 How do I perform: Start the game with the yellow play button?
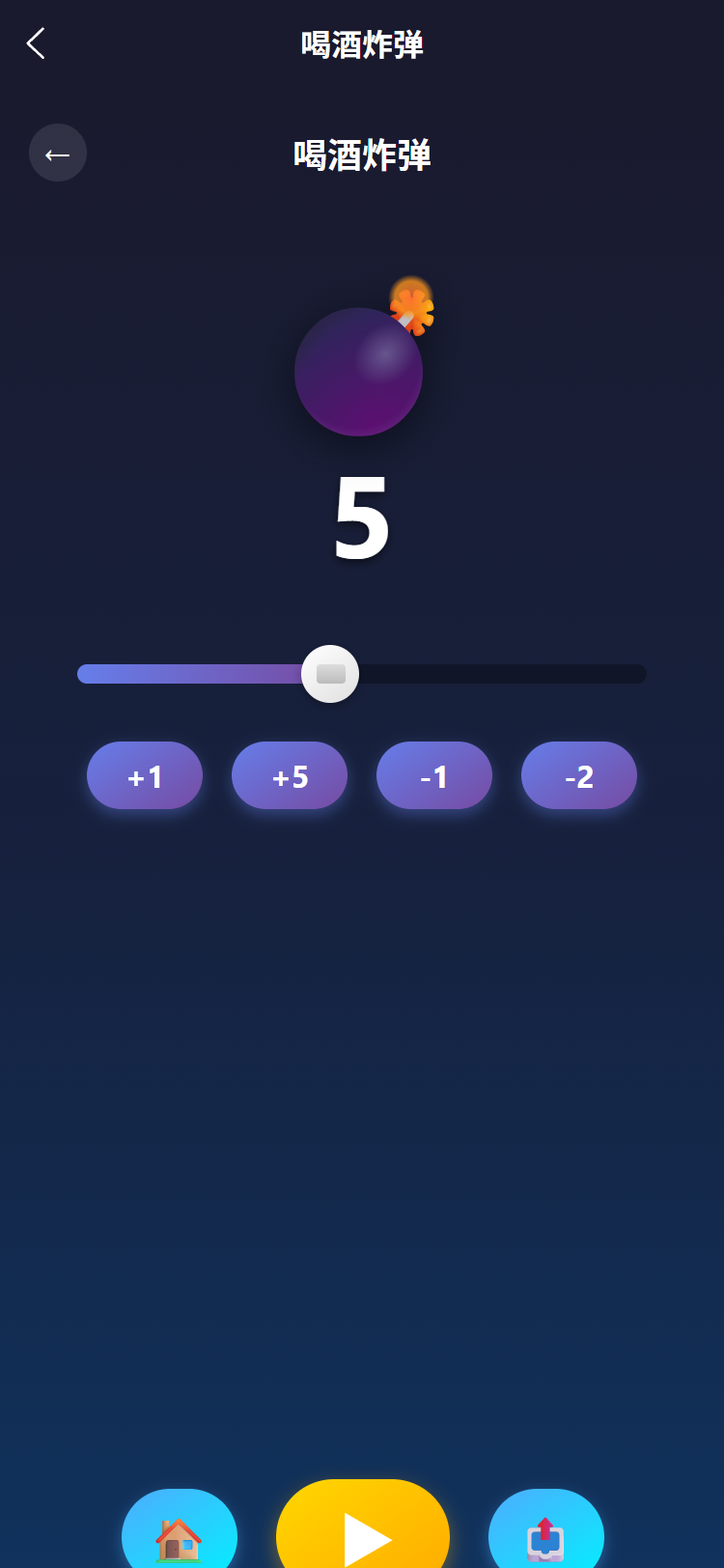363,1530
